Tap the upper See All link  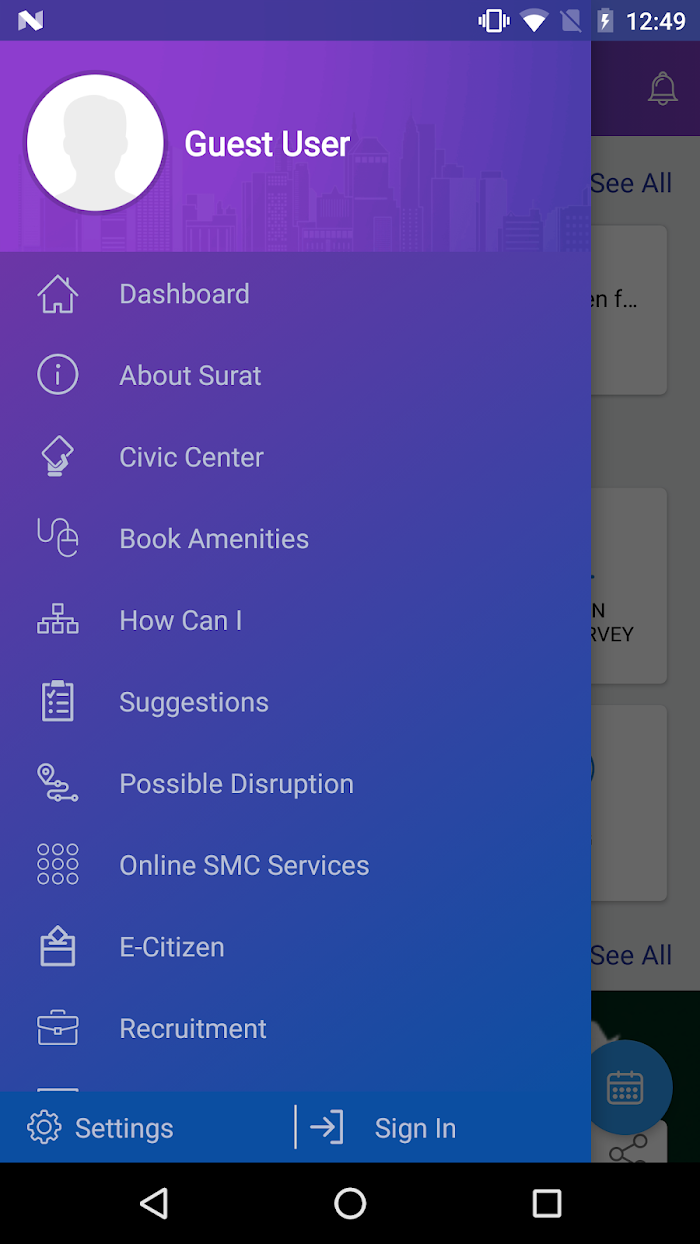click(x=631, y=183)
